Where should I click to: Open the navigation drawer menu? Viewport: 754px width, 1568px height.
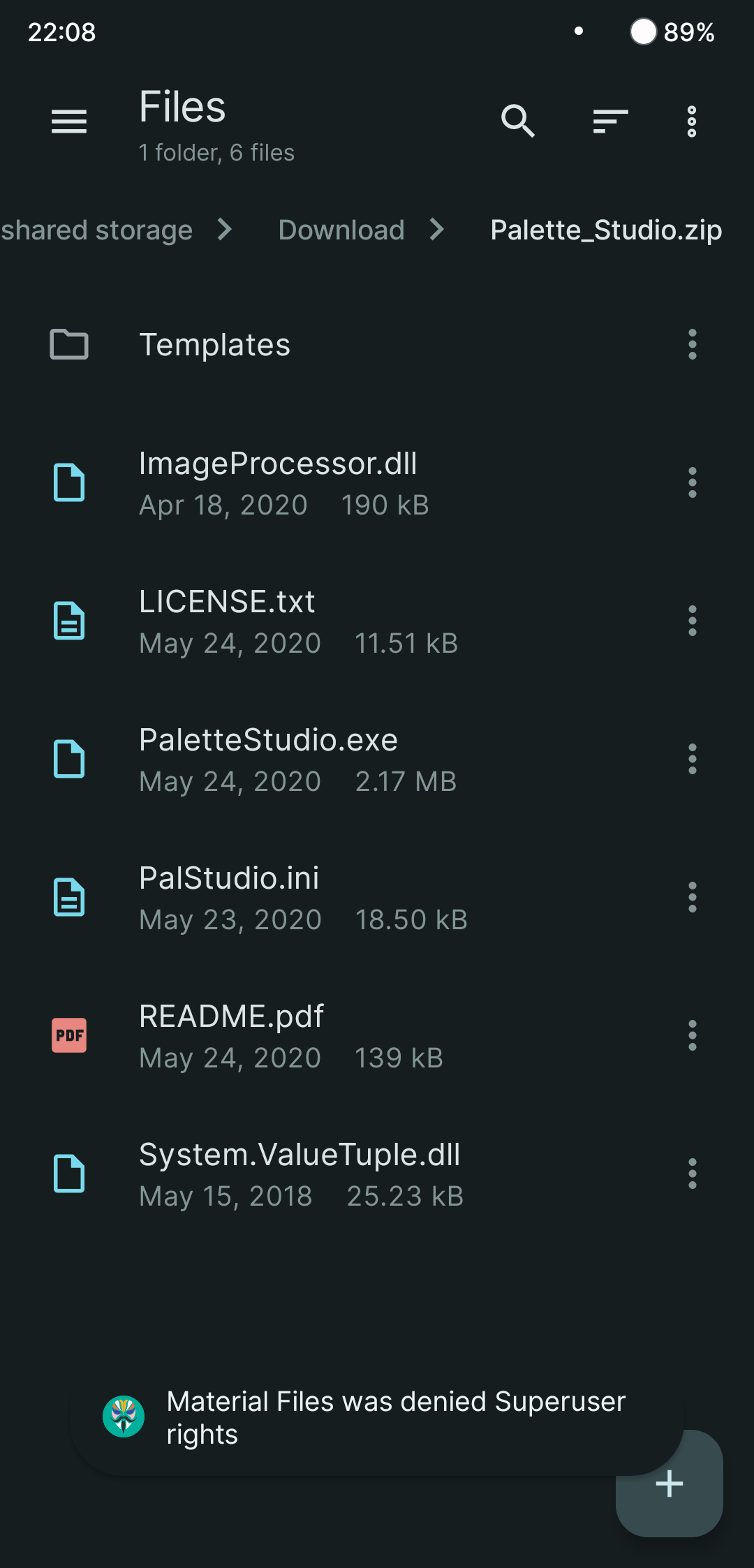(68, 121)
